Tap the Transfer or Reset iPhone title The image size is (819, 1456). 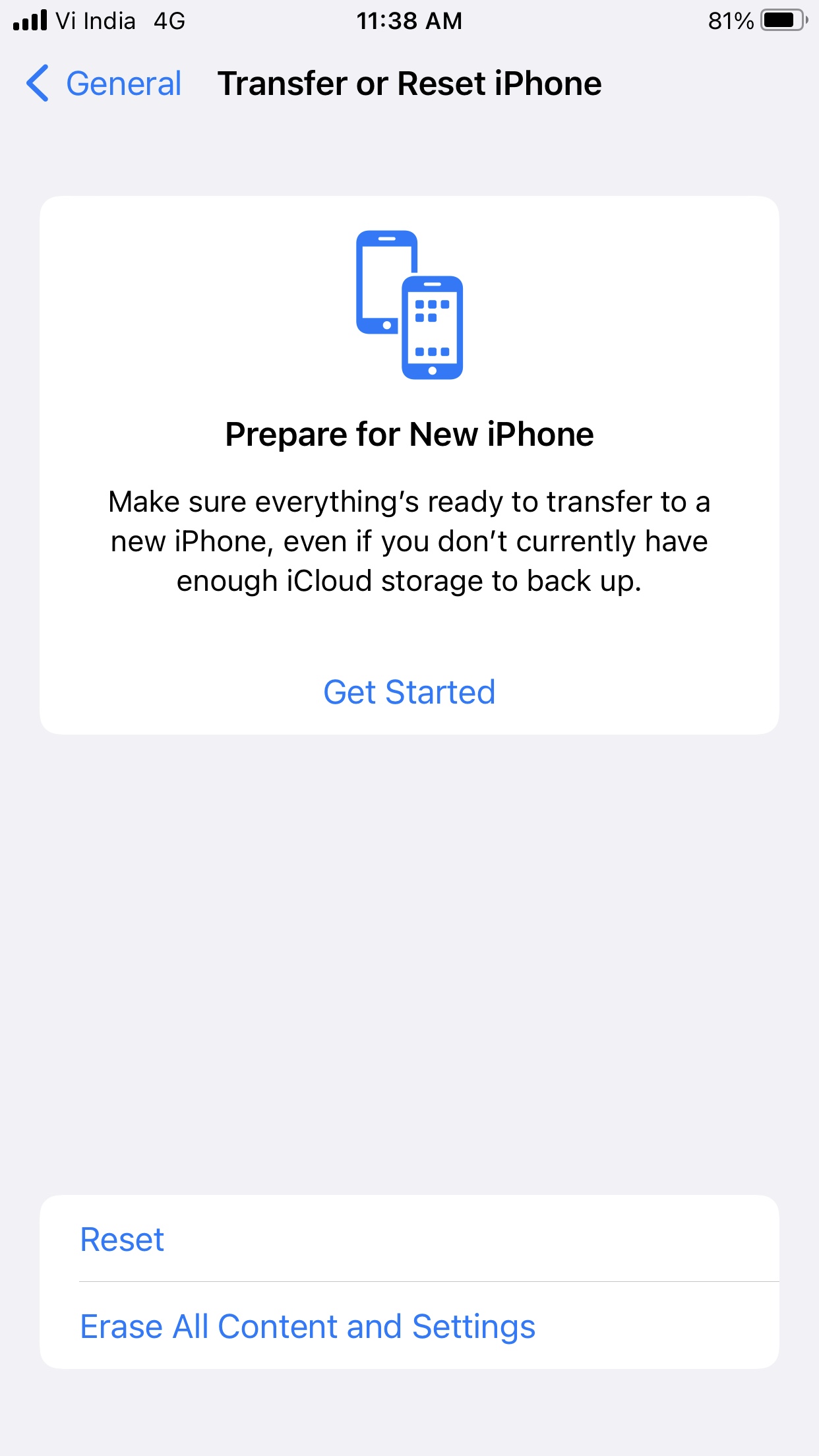(x=409, y=83)
